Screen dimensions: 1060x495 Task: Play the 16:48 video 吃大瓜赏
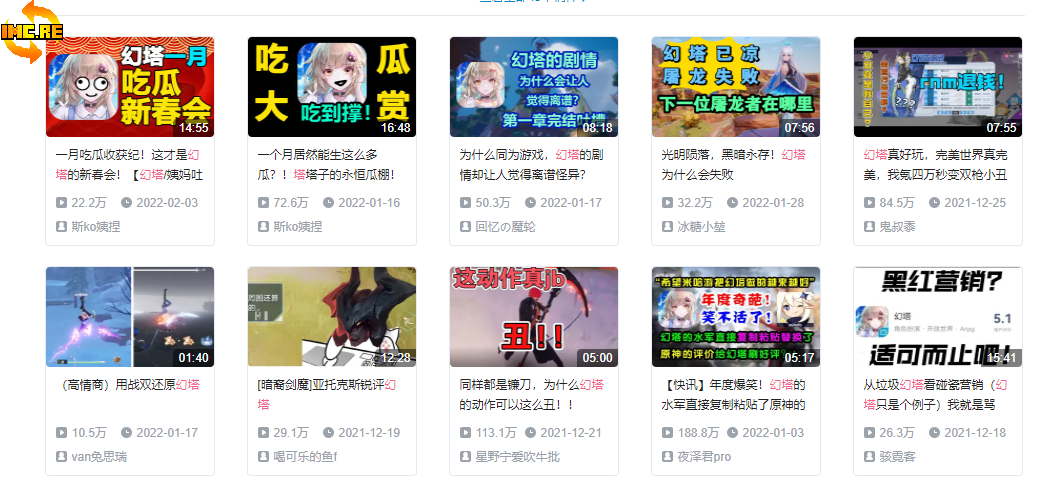(331, 87)
